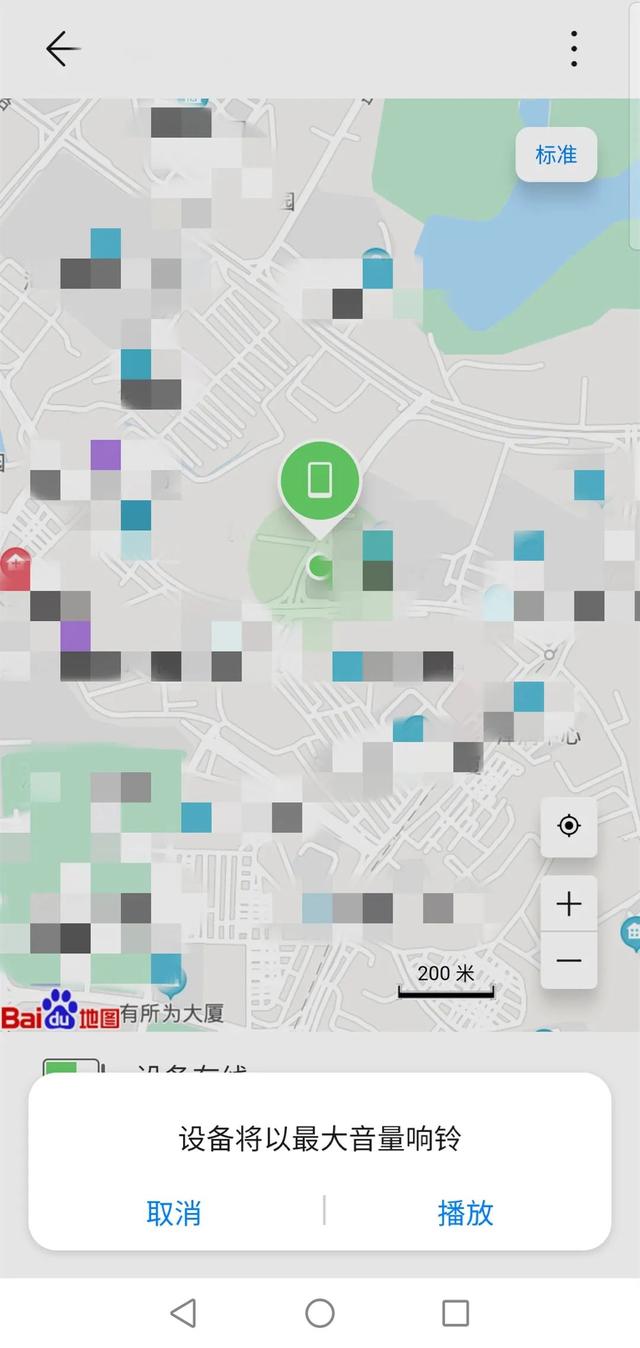640x1348 pixels.
Task: Tap the green device location pin
Action: [319, 481]
